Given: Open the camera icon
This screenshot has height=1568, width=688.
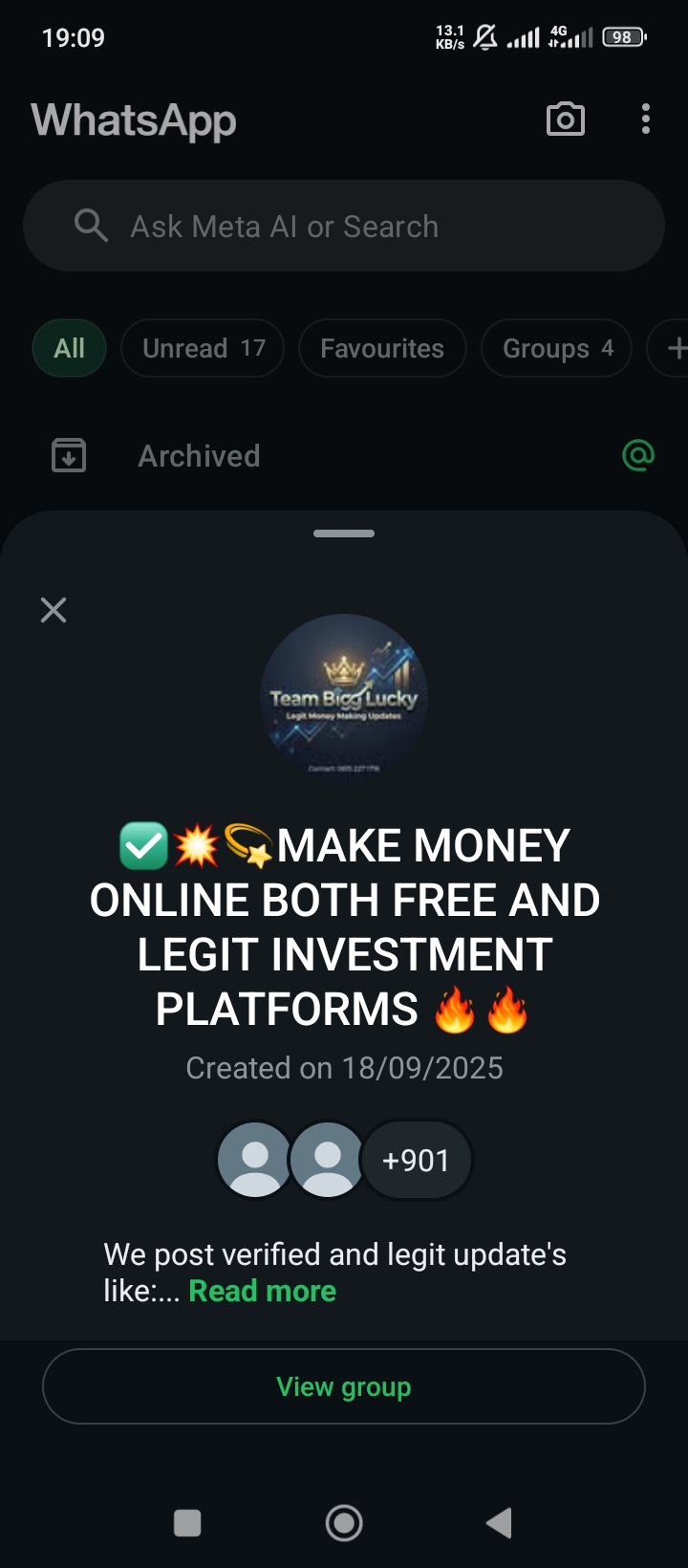Looking at the screenshot, I should (x=566, y=120).
